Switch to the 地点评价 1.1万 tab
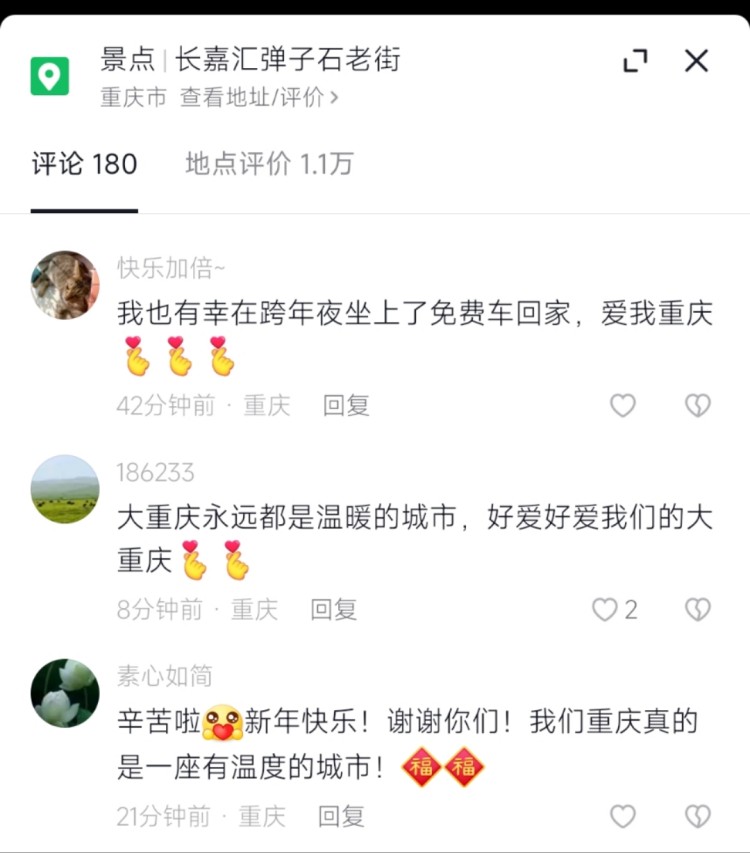This screenshot has height=853, width=750. pos(269,164)
